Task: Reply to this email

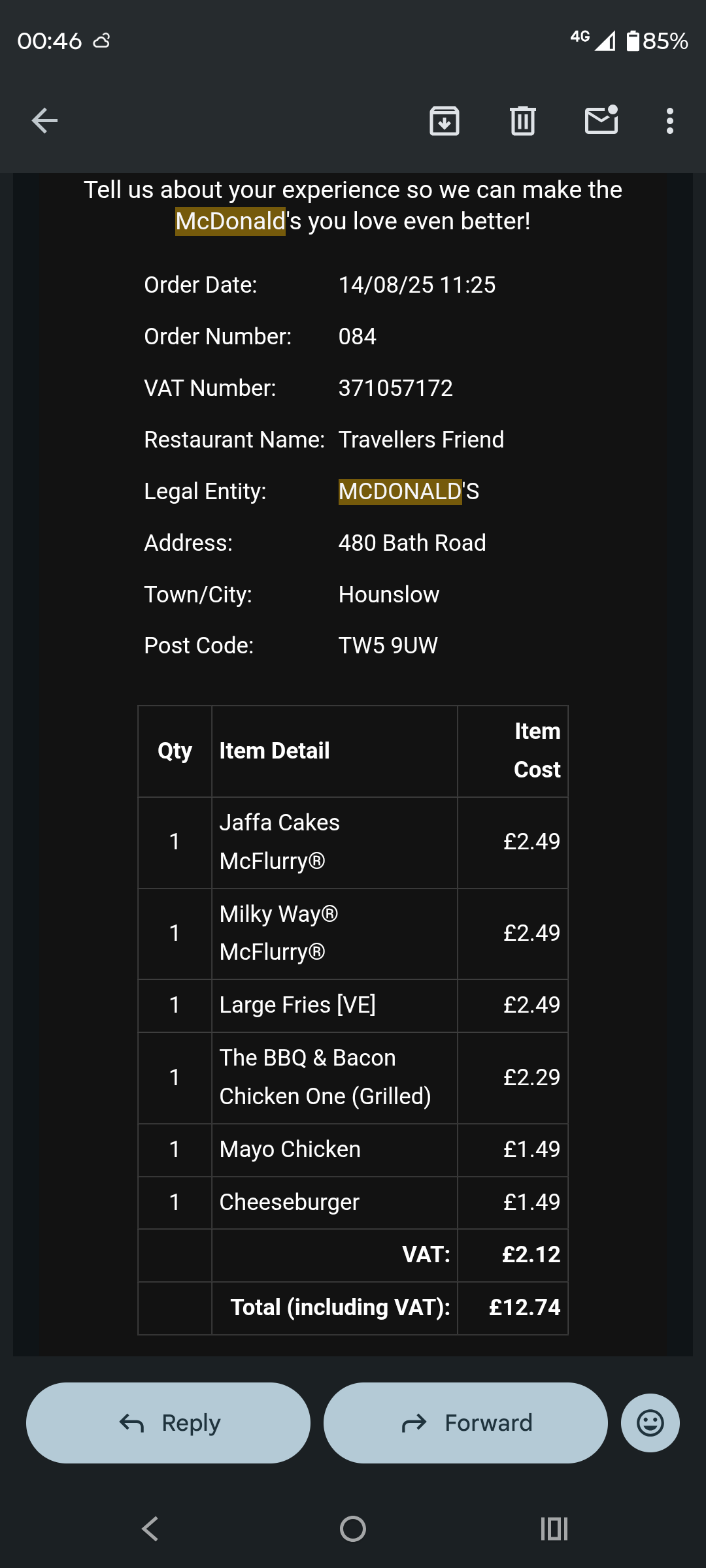Action: tap(168, 1423)
